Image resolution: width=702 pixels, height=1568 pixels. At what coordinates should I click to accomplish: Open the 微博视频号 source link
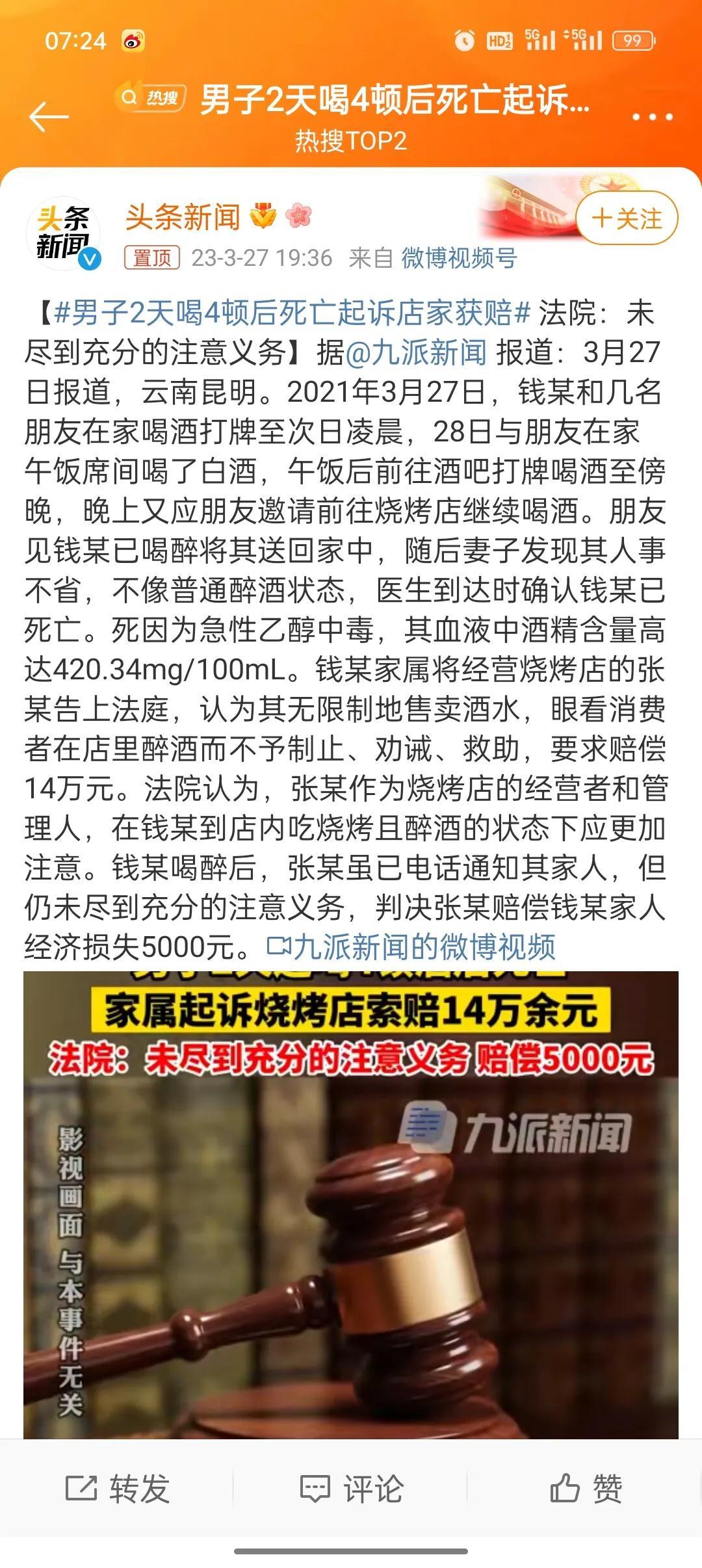[459, 258]
